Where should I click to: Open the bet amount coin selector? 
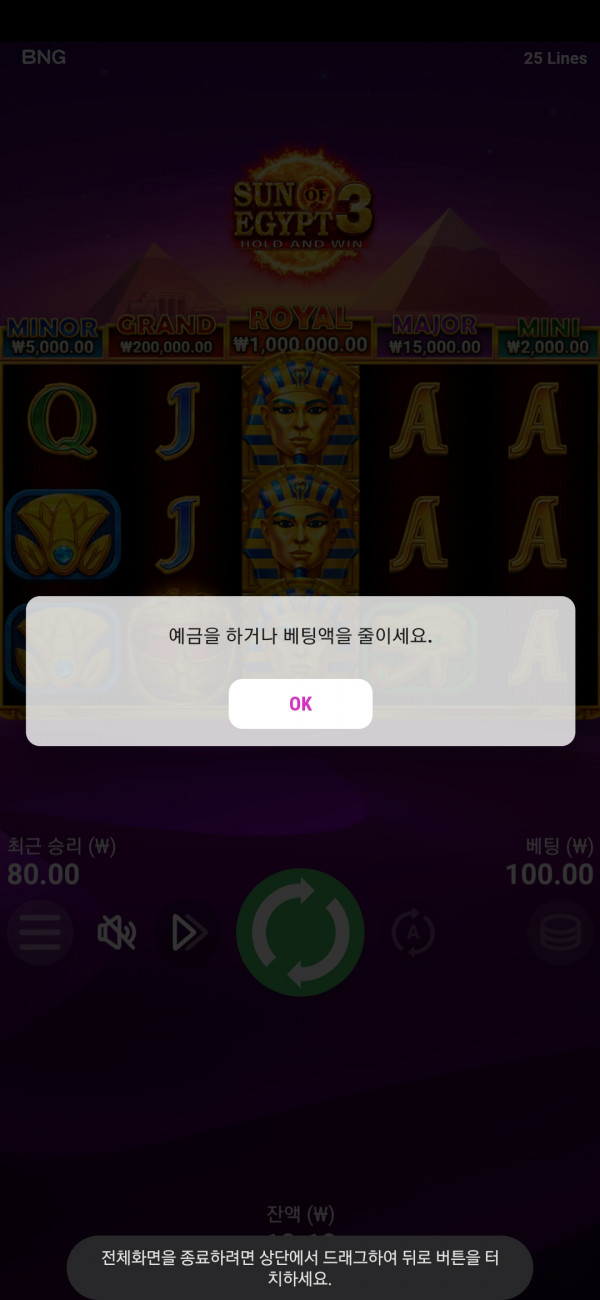(x=560, y=932)
